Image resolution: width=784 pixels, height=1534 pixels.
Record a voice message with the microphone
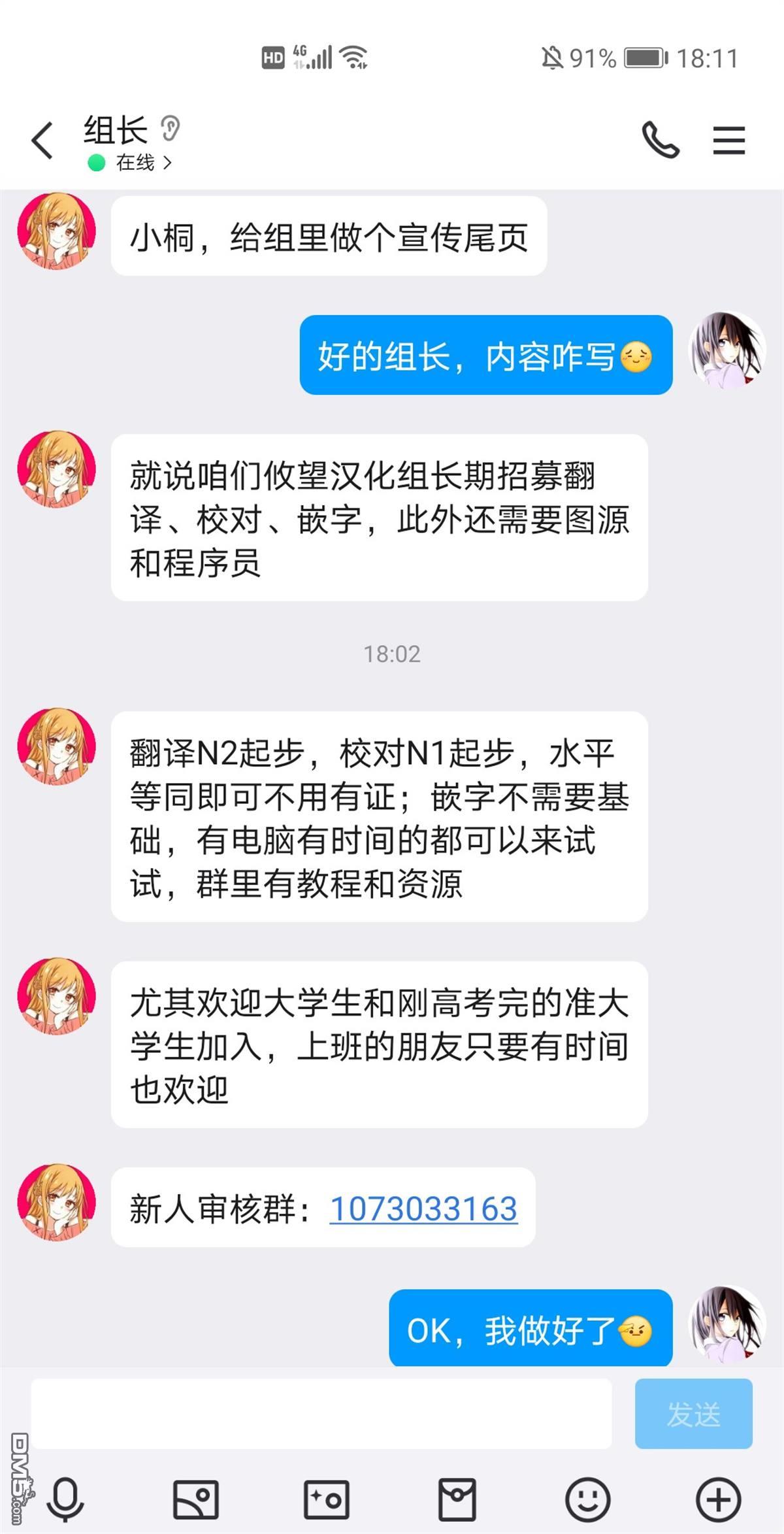65,1498
